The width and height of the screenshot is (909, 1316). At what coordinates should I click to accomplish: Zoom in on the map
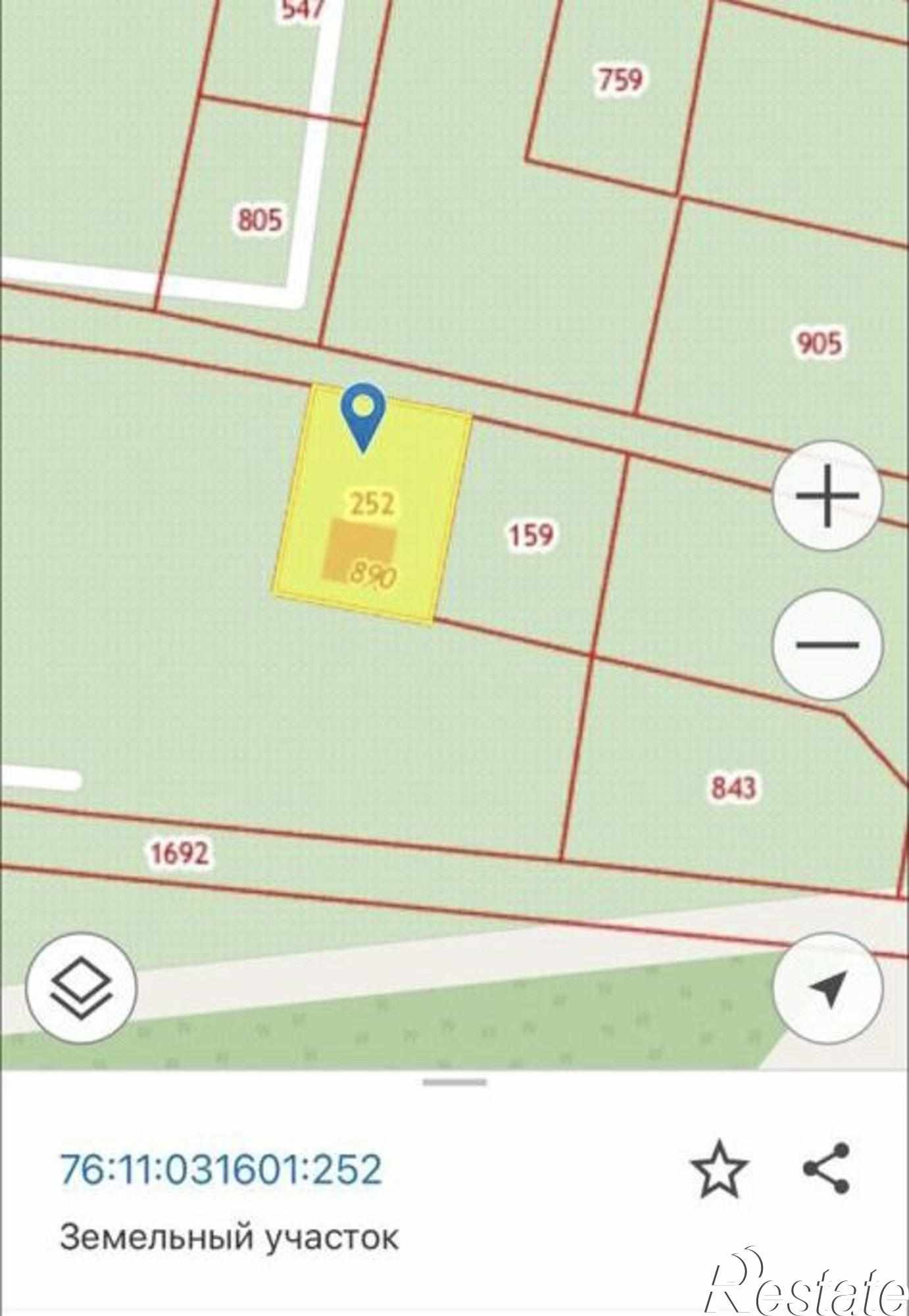coord(827,496)
